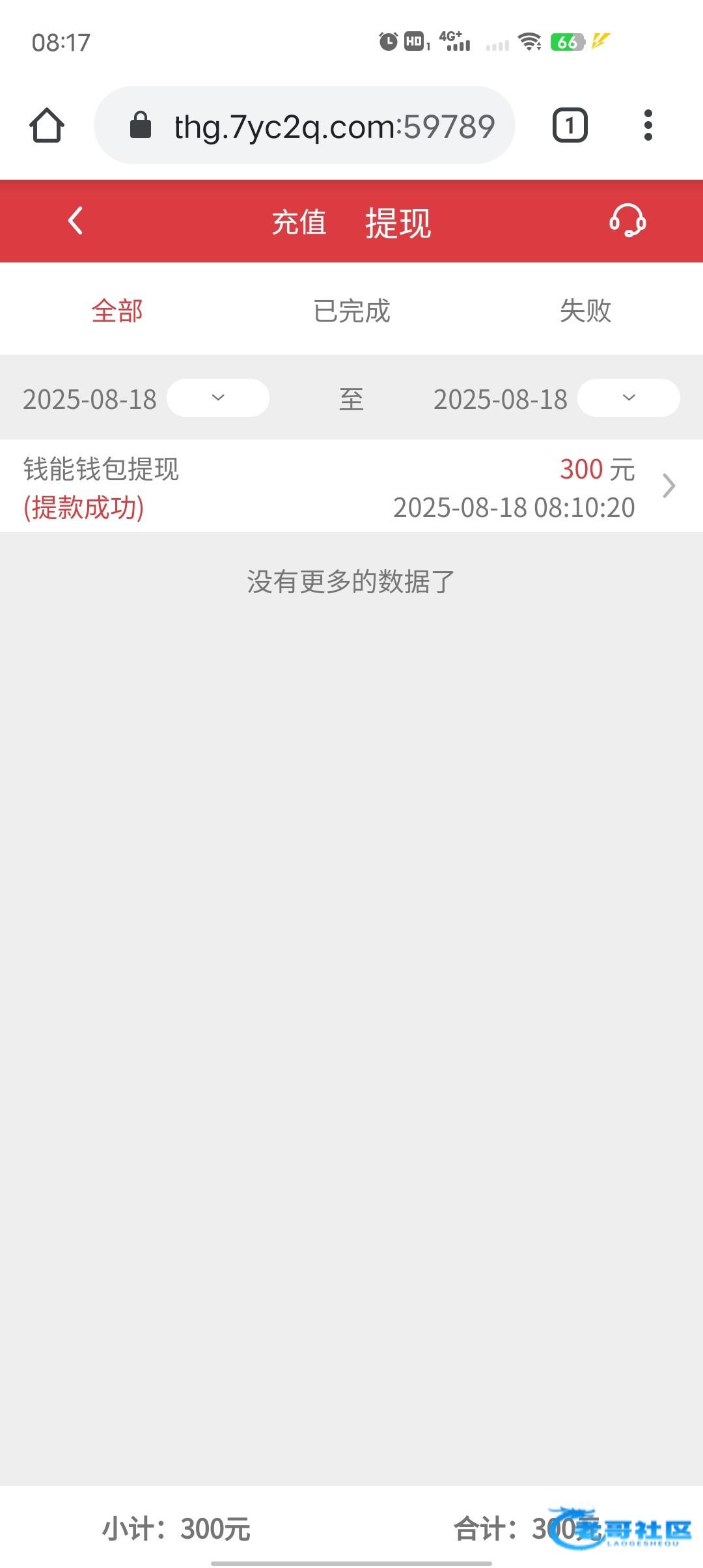Switch to the 充值 tab
This screenshot has width=703, height=1568.
coord(299,222)
